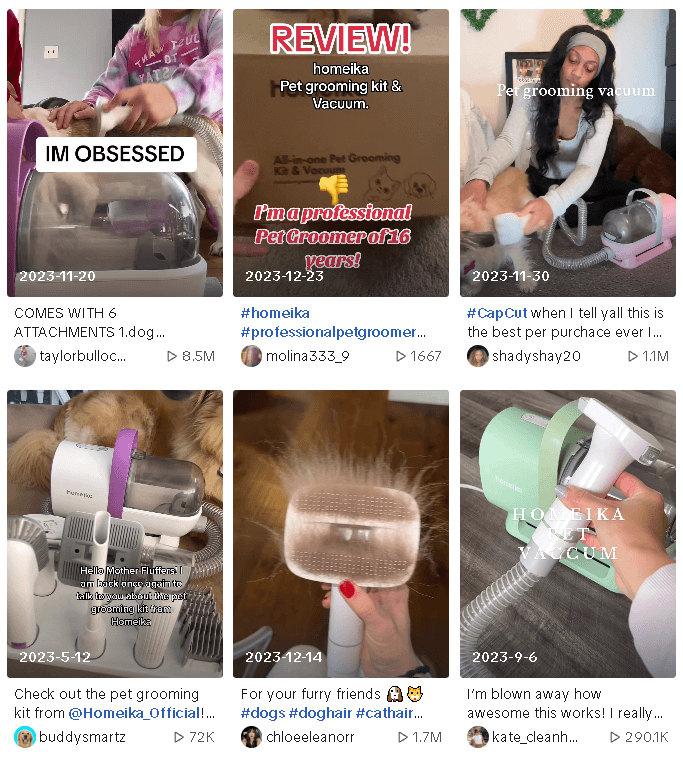683x758 pixels.
Task: Browse the #CapCut hashtag
Action: 497,313
